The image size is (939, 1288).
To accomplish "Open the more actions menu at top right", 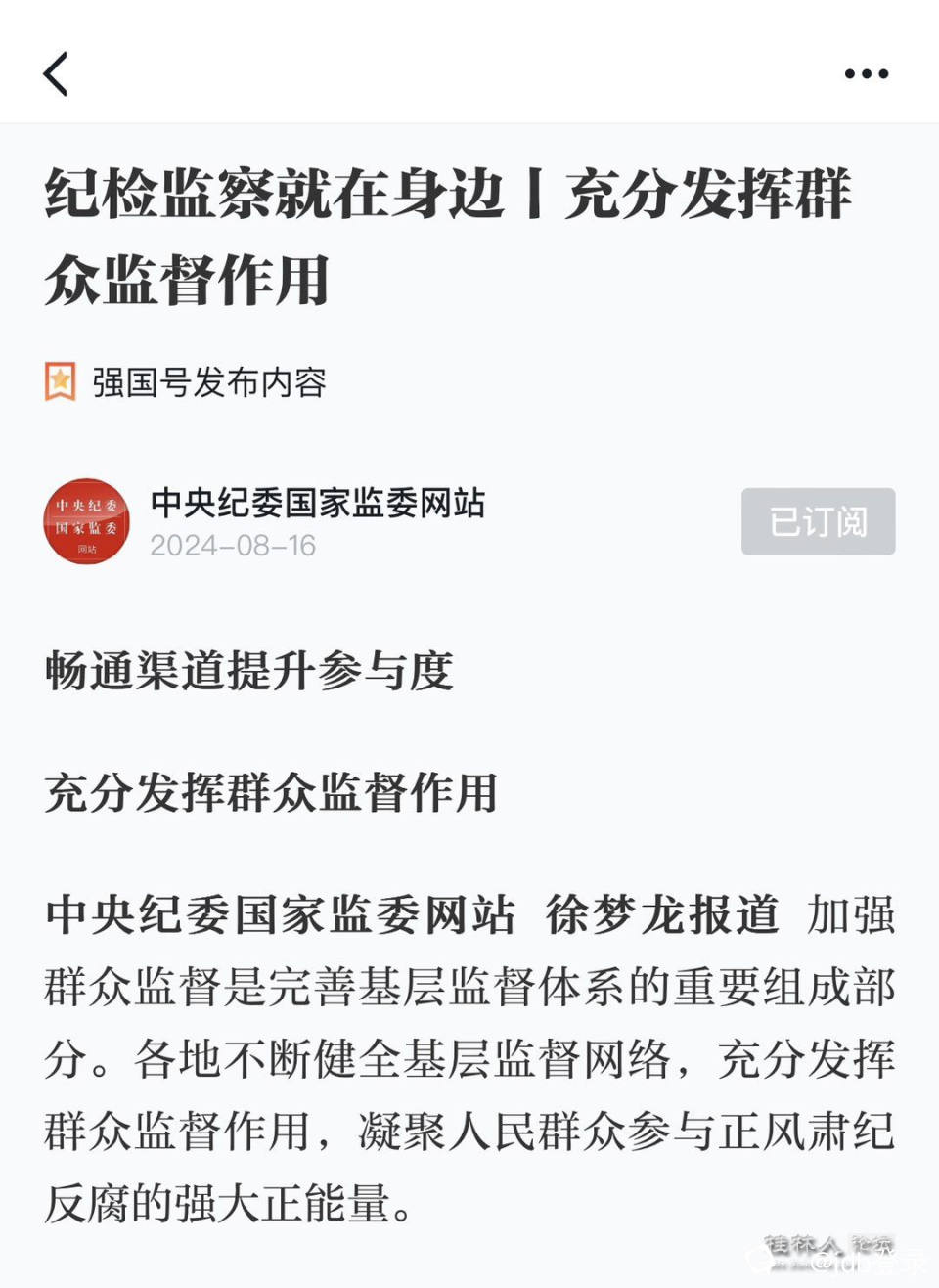I will pos(864,73).
